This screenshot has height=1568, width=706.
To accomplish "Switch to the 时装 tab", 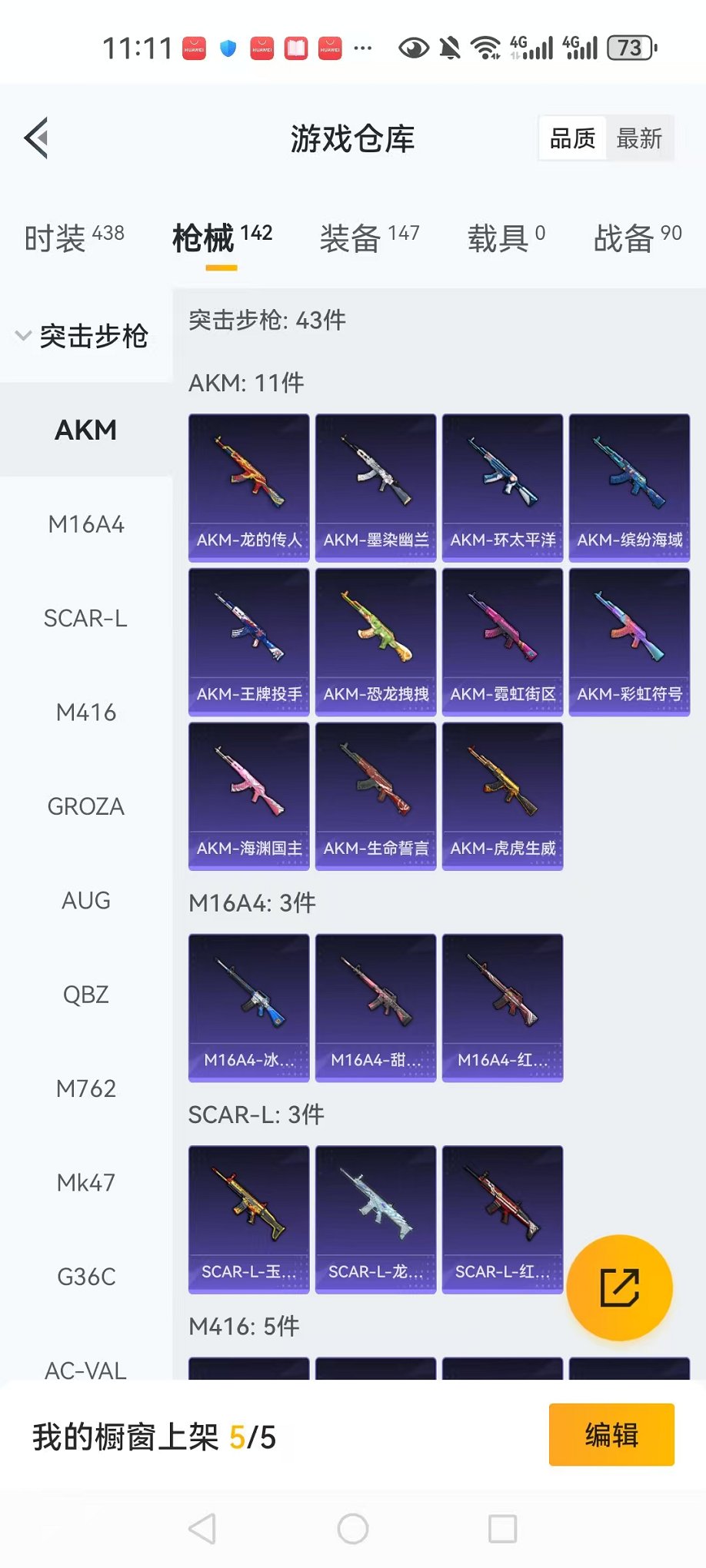I will pos(74,238).
